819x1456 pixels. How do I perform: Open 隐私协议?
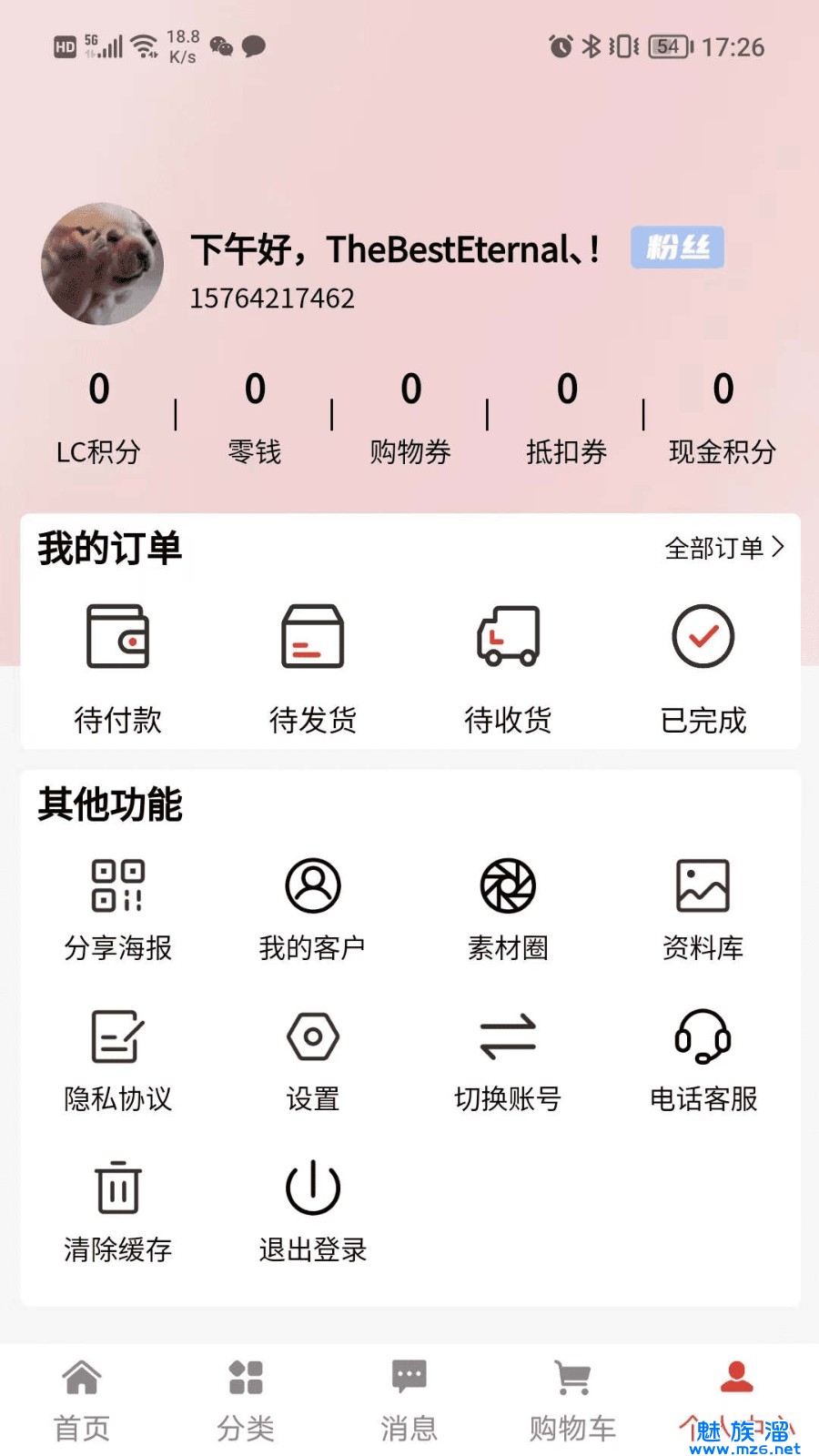(x=117, y=1060)
